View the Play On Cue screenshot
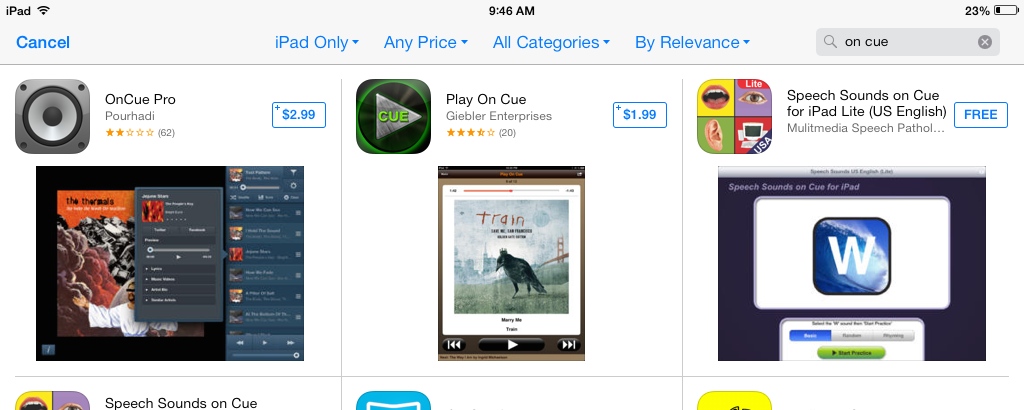 [512, 263]
